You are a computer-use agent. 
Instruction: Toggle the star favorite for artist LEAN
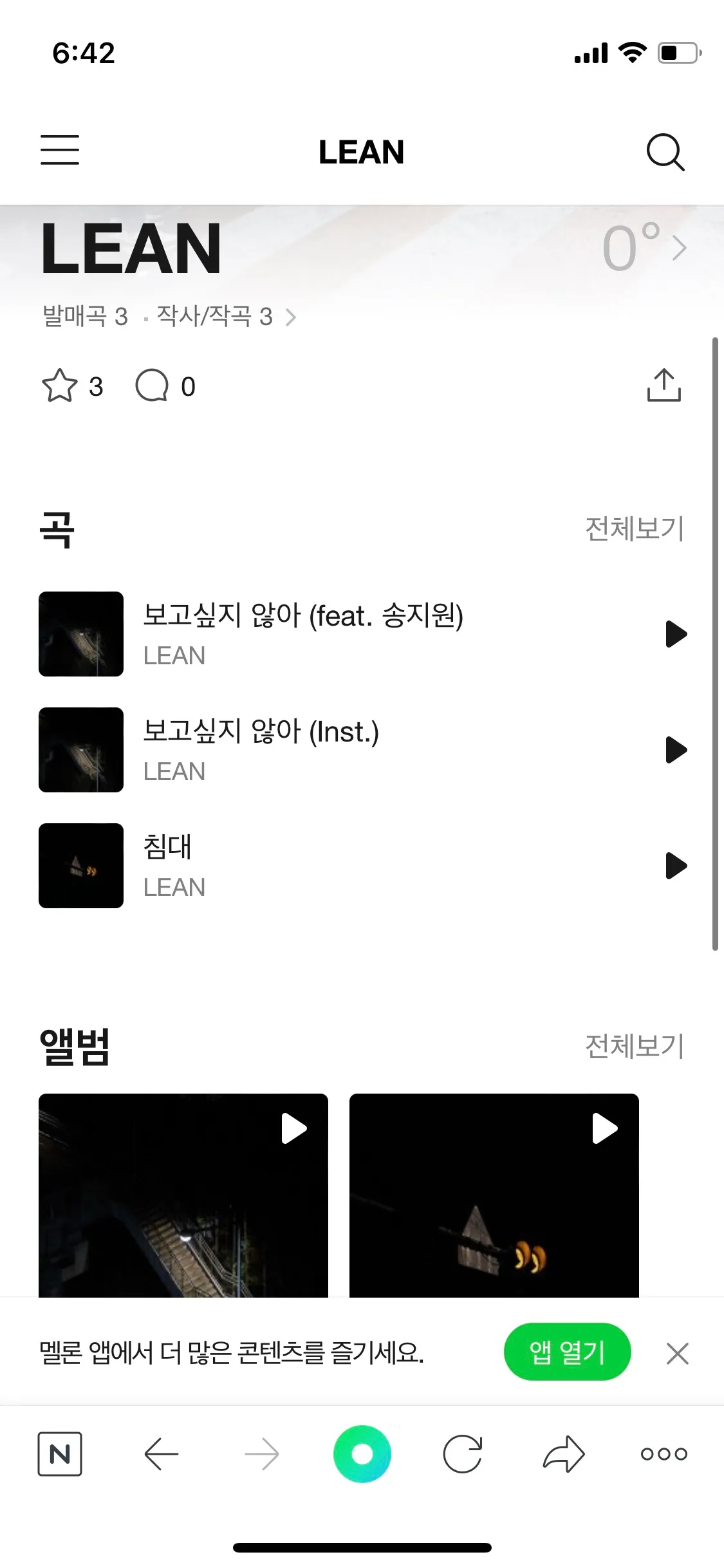coord(59,386)
